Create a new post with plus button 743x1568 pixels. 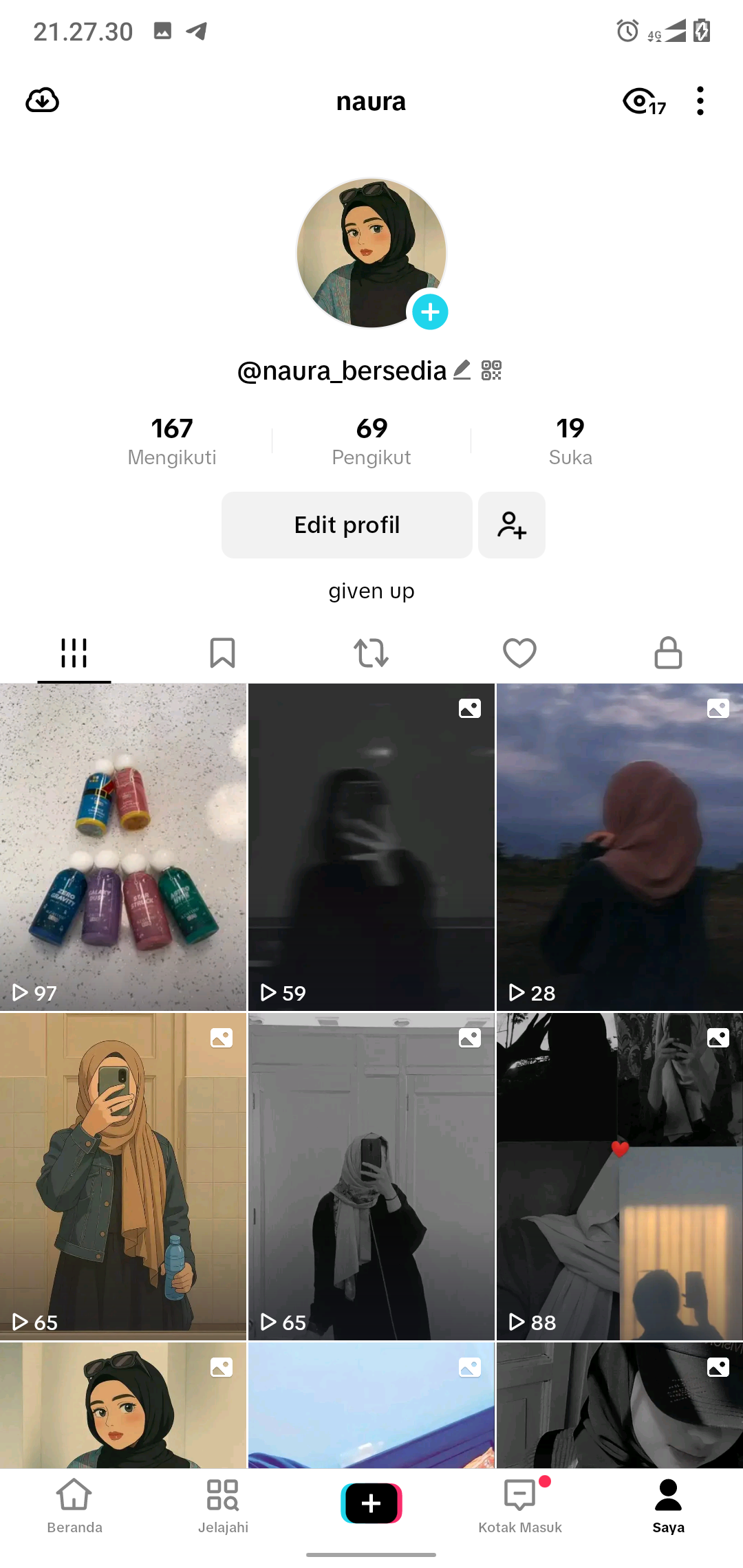[x=371, y=1503]
